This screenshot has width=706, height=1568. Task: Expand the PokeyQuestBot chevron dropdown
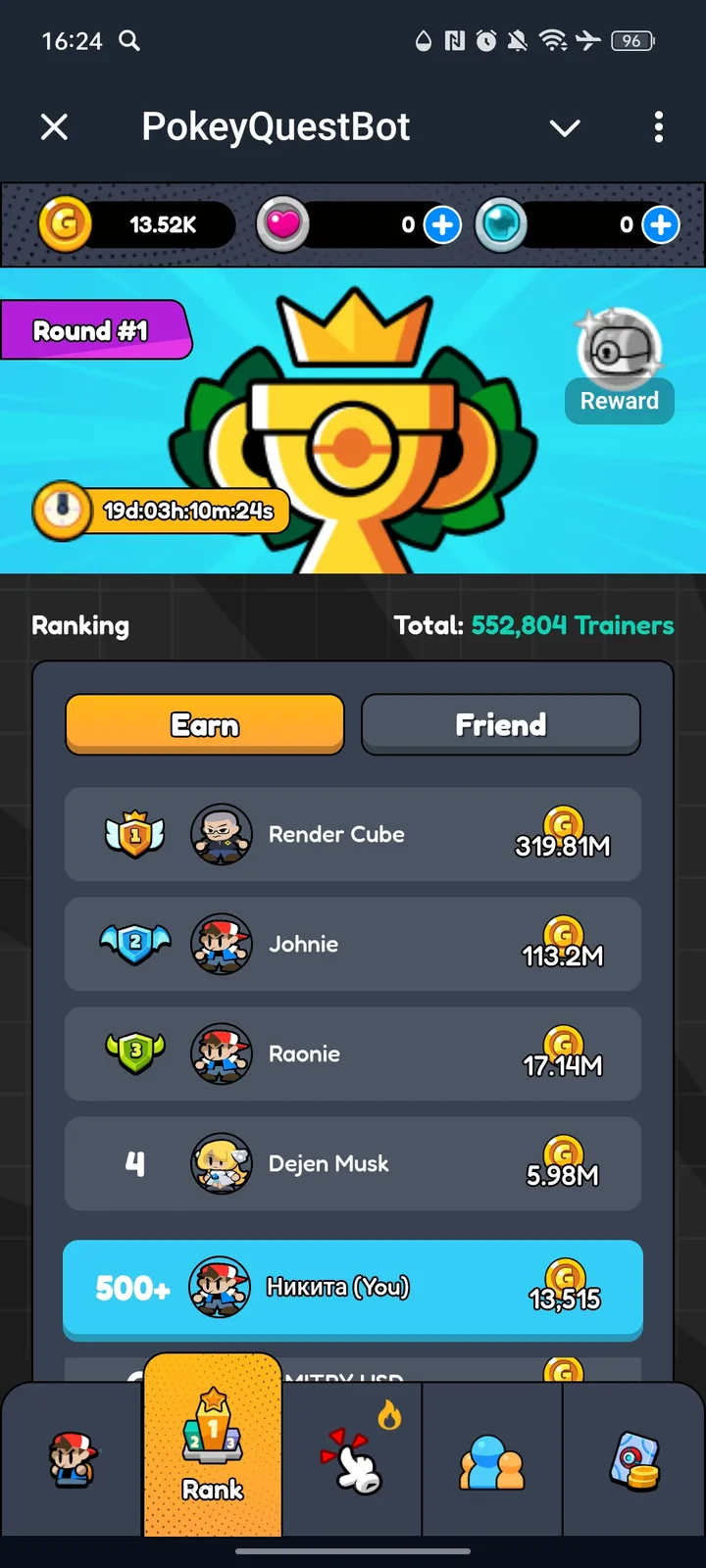[x=565, y=127]
